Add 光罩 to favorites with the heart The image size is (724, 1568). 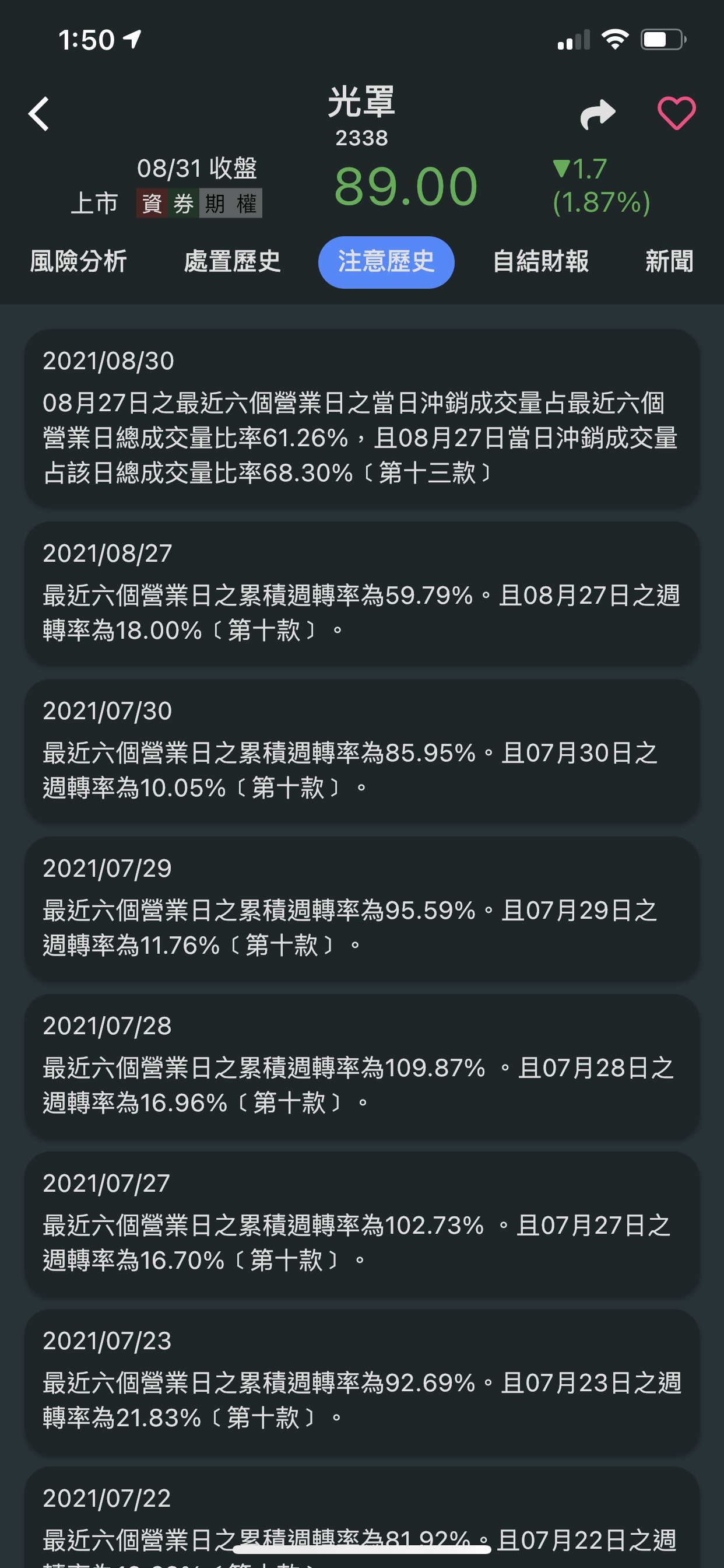click(x=676, y=114)
